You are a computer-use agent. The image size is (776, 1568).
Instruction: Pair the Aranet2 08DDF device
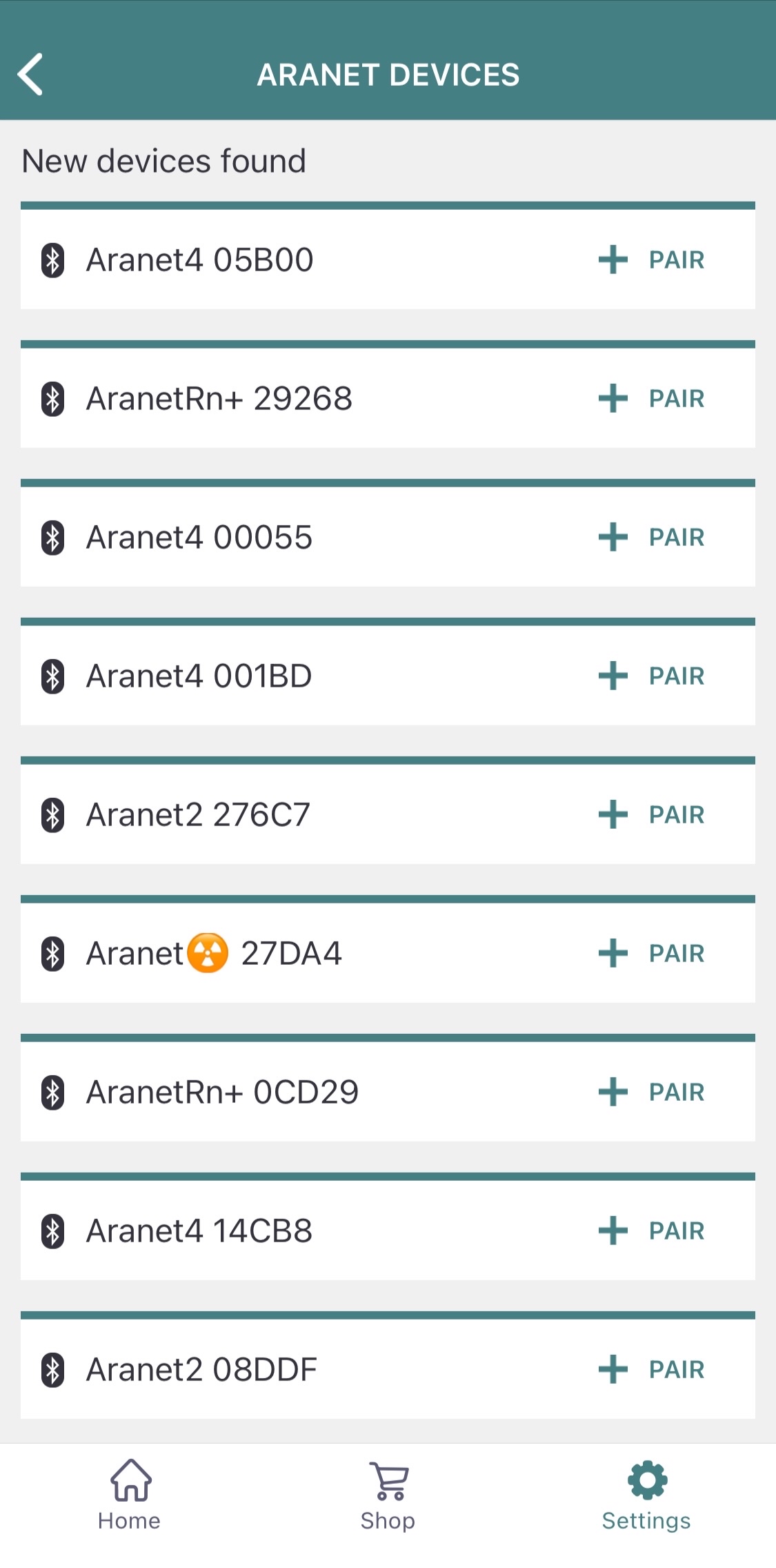pyautogui.click(x=651, y=1370)
